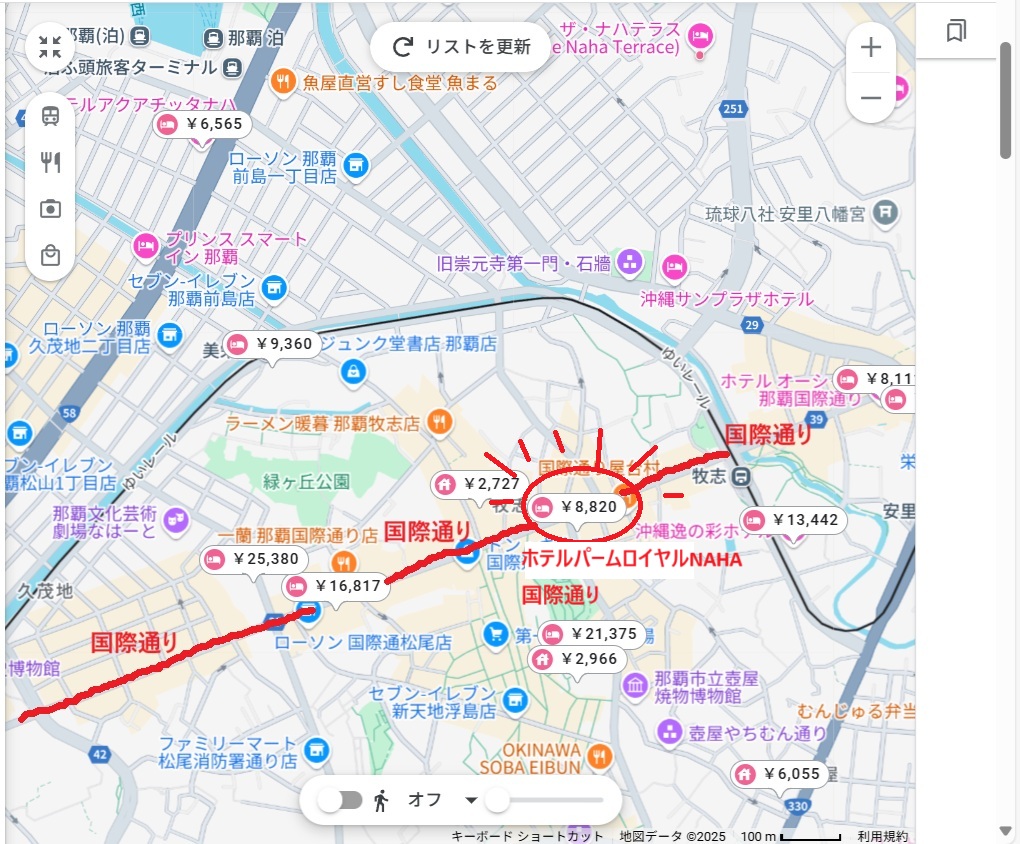Image resolution: width=1020 pixels, height=844 pixels.
Task: Show photo attractions layer
Action: [50, 208]
